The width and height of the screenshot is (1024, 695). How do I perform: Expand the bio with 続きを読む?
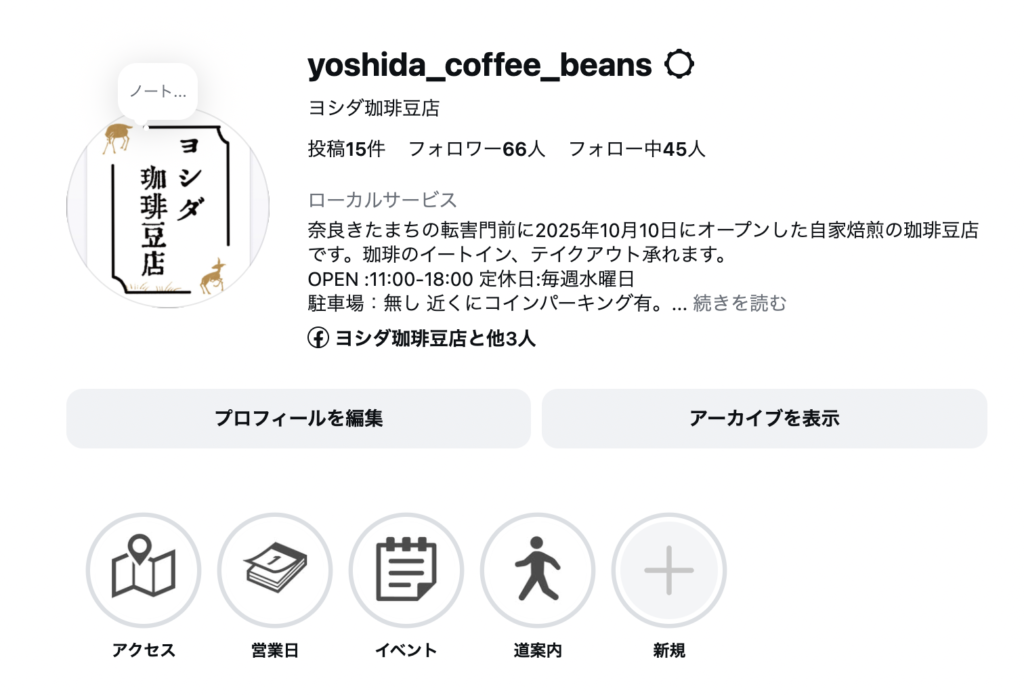(x=739, y=303)
